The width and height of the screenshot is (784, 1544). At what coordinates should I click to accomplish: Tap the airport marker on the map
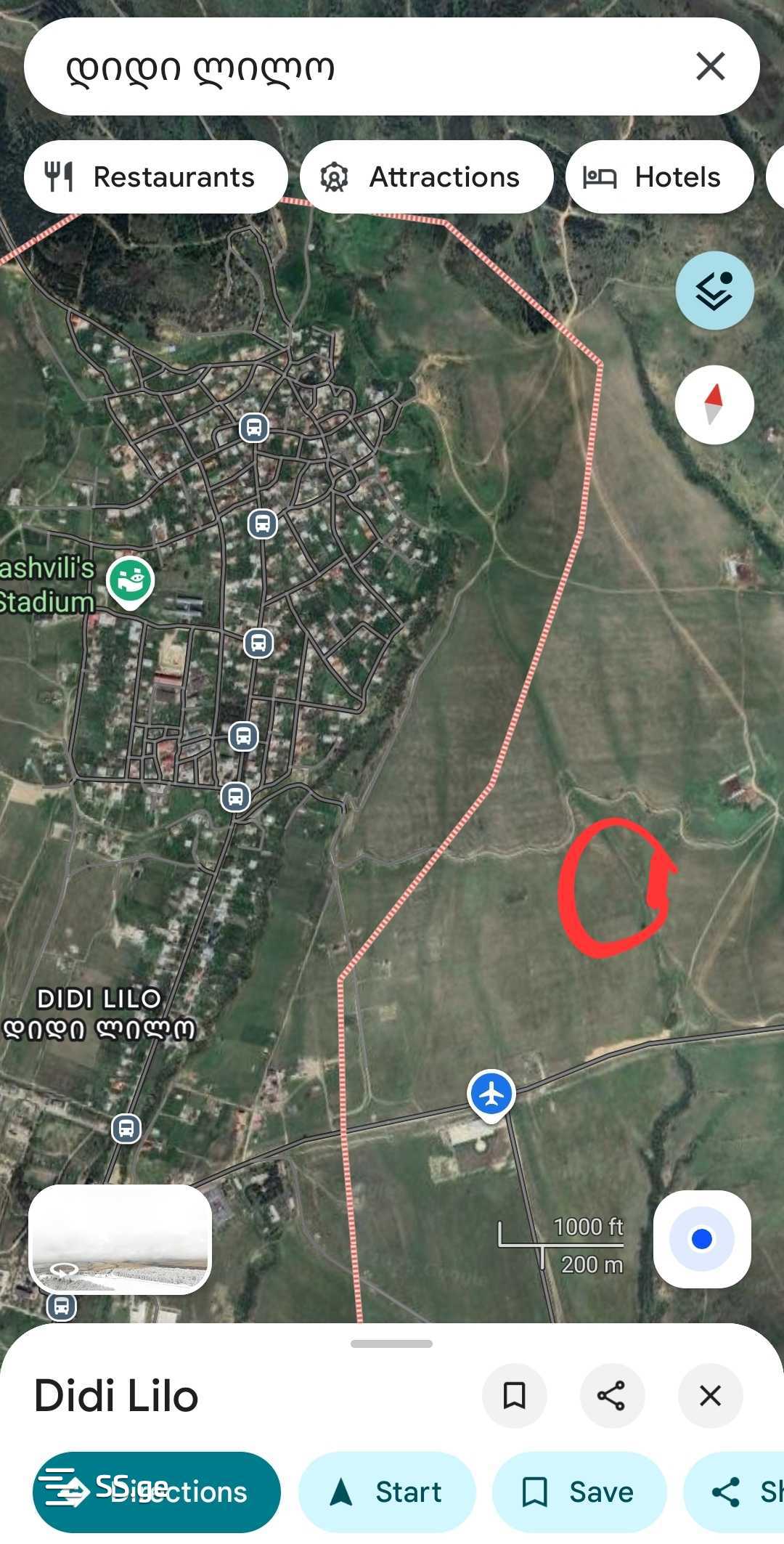[491, 1094]
